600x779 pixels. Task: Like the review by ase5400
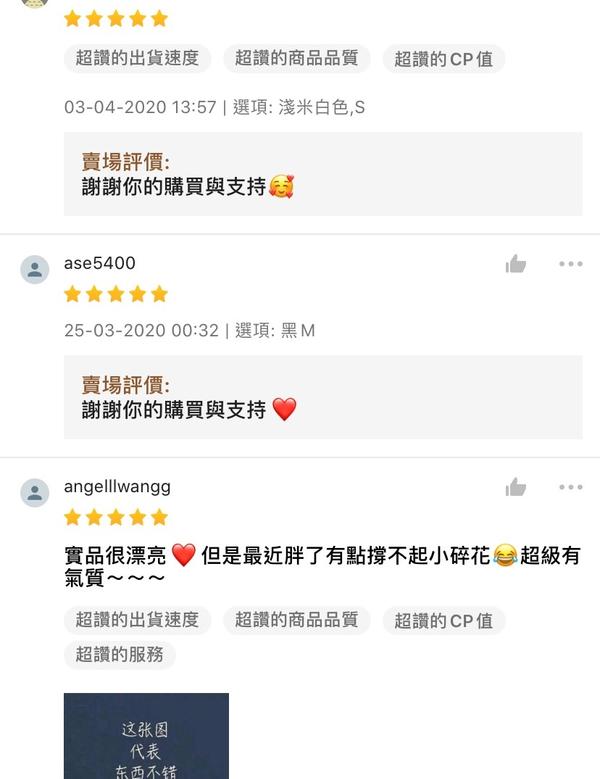tap(516, 264)
